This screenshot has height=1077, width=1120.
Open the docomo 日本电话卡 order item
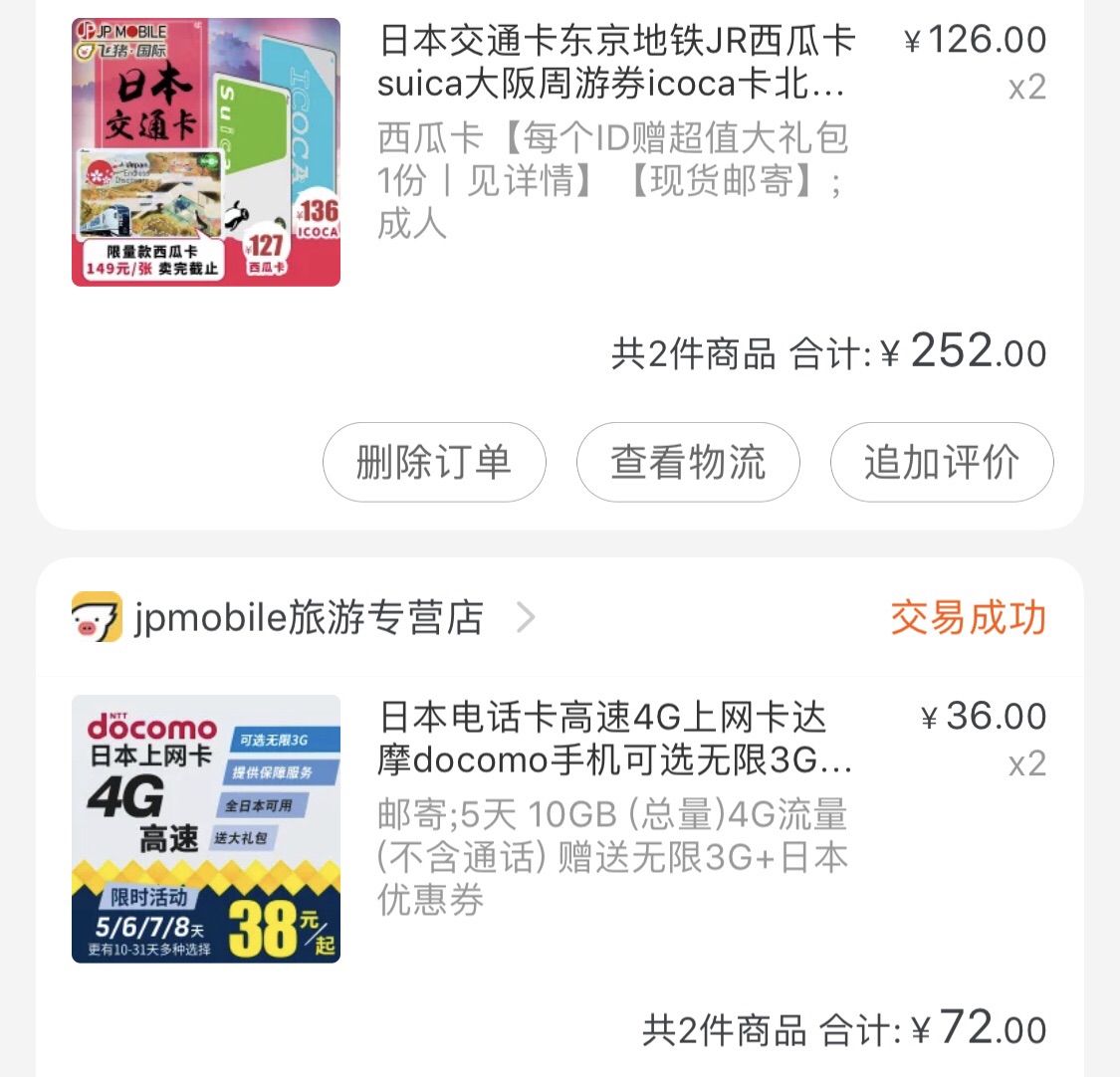pos(615,739)
